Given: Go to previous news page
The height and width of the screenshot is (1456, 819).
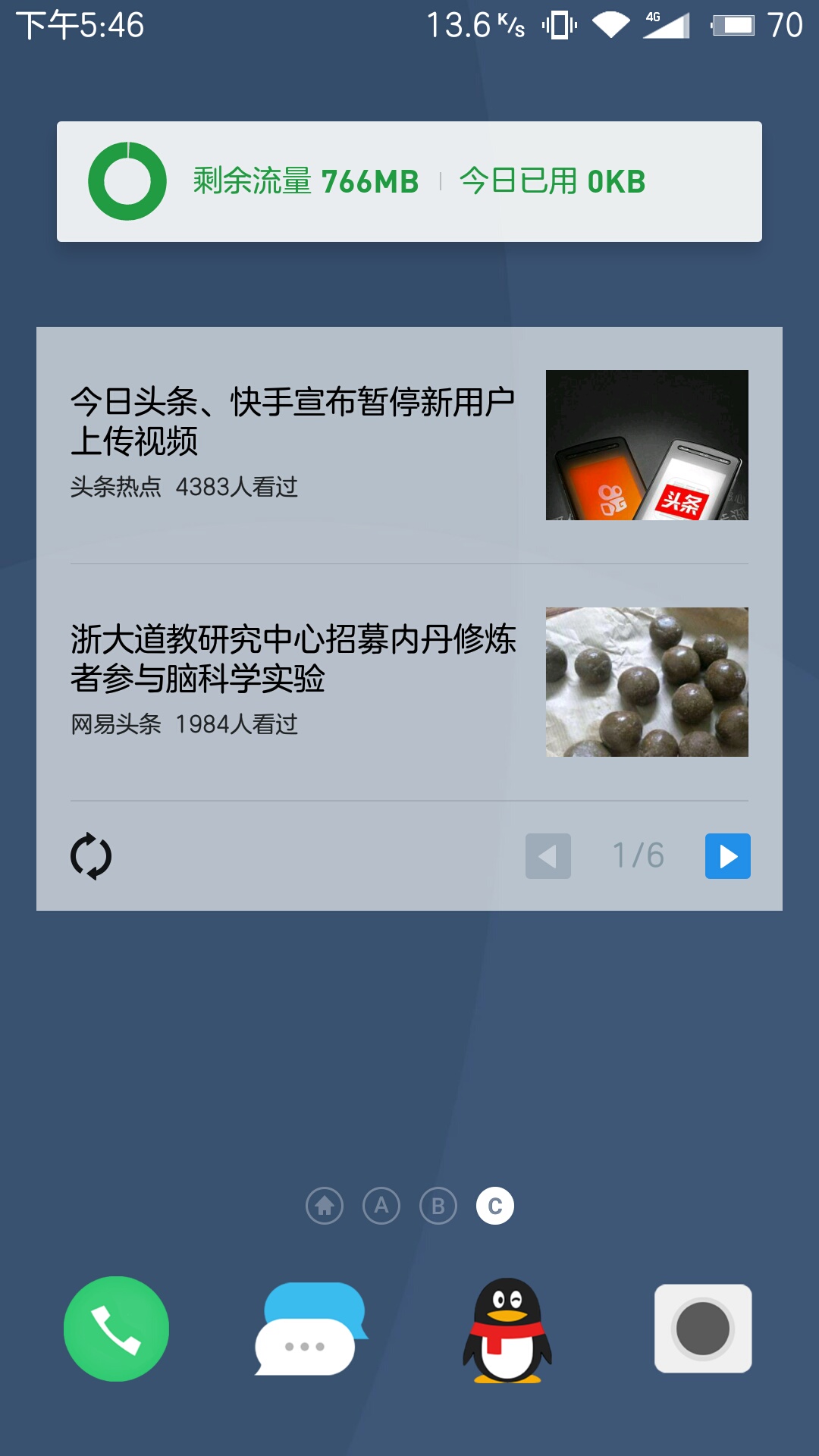Looking at the screenshot, I should [x=548, y=856].
